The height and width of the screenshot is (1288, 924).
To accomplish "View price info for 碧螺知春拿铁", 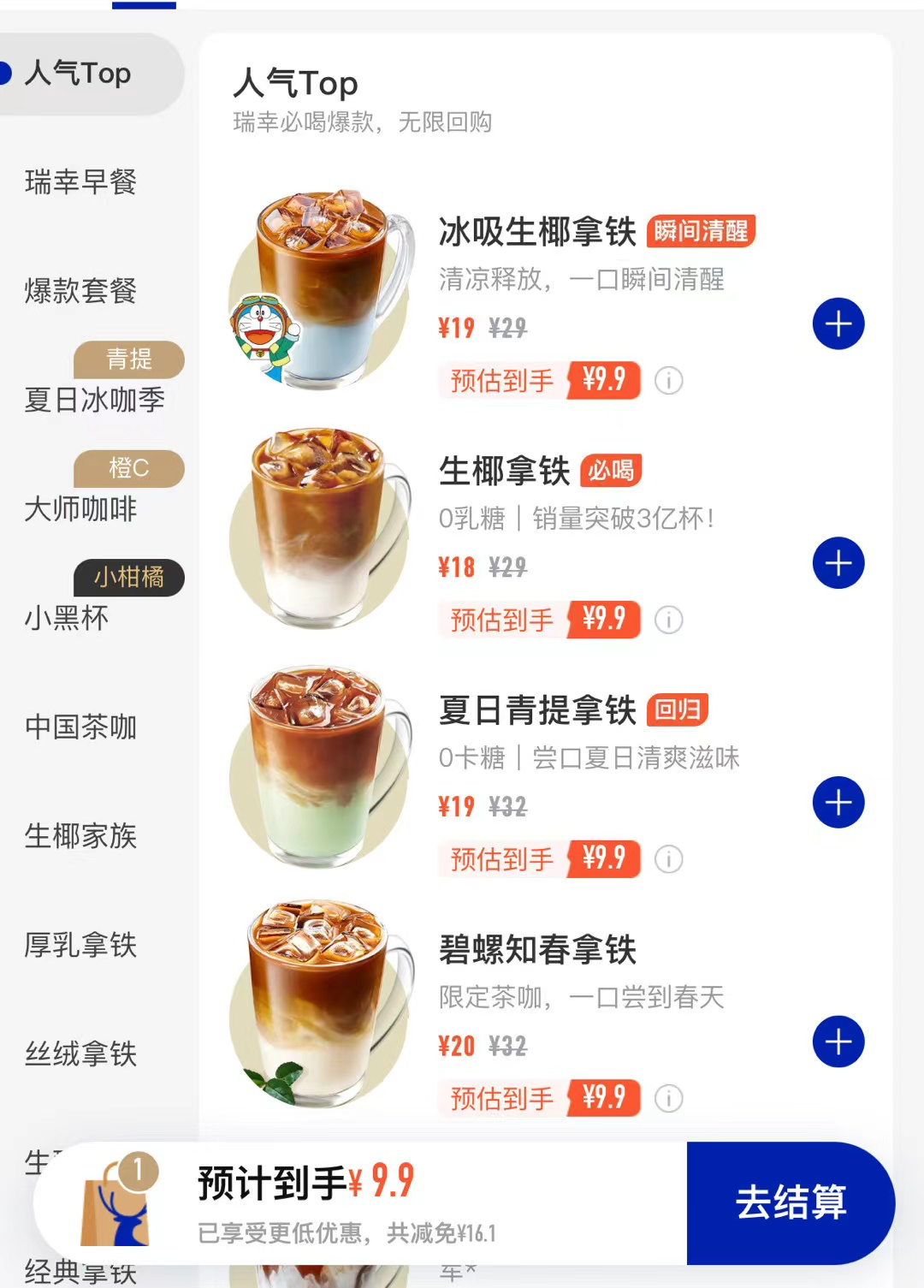I will pos(668,1098).
